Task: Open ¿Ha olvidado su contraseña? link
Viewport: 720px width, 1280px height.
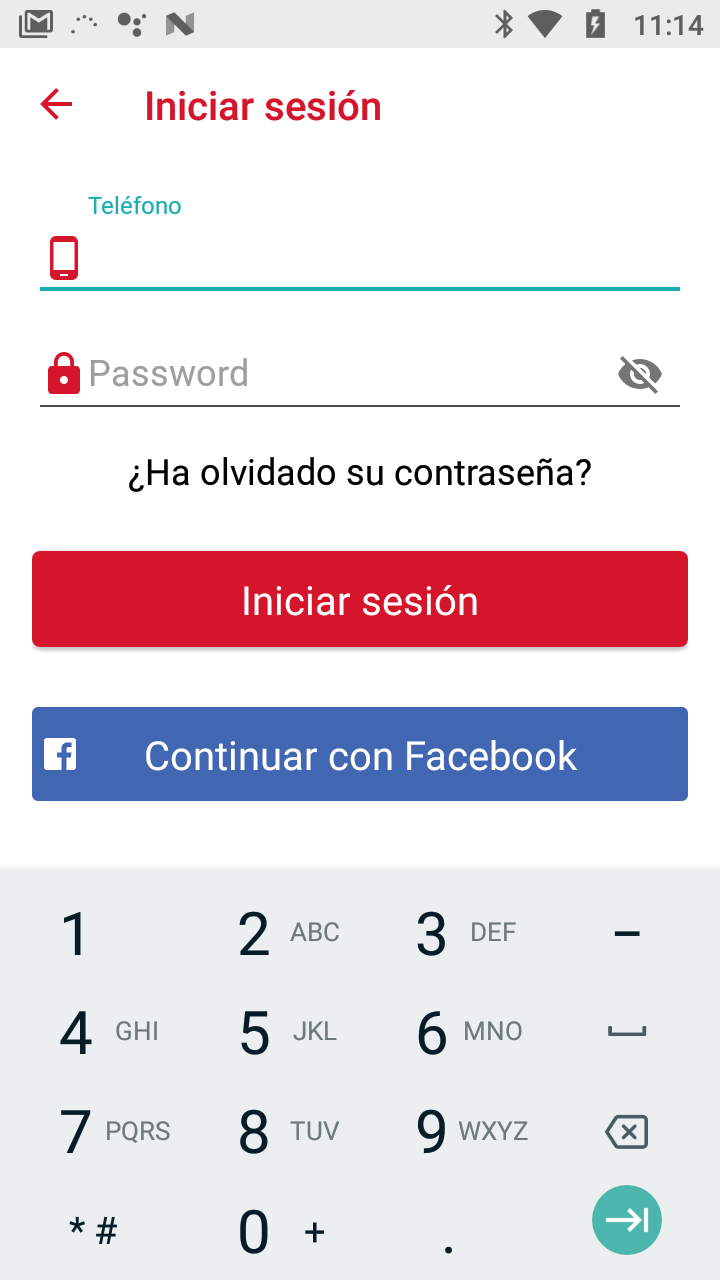Action: (x=360, y=473)
